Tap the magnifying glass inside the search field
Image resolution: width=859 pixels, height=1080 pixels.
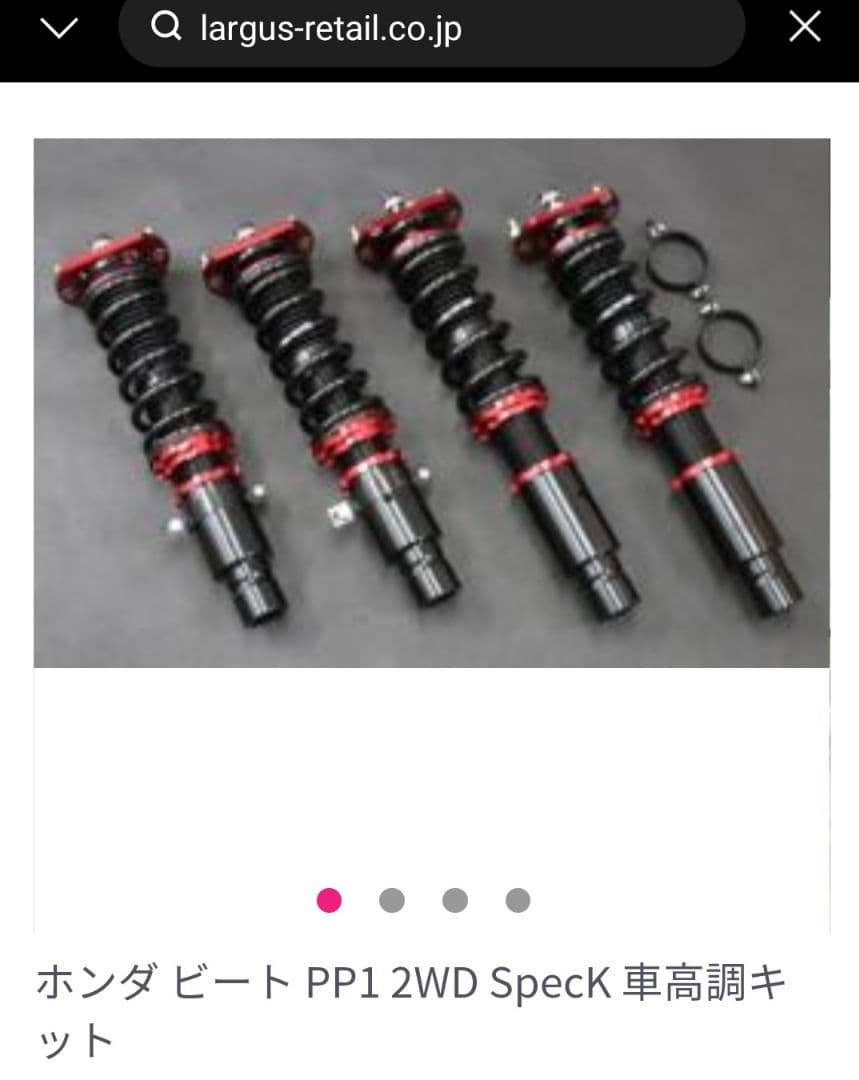(x=168, y=27)
